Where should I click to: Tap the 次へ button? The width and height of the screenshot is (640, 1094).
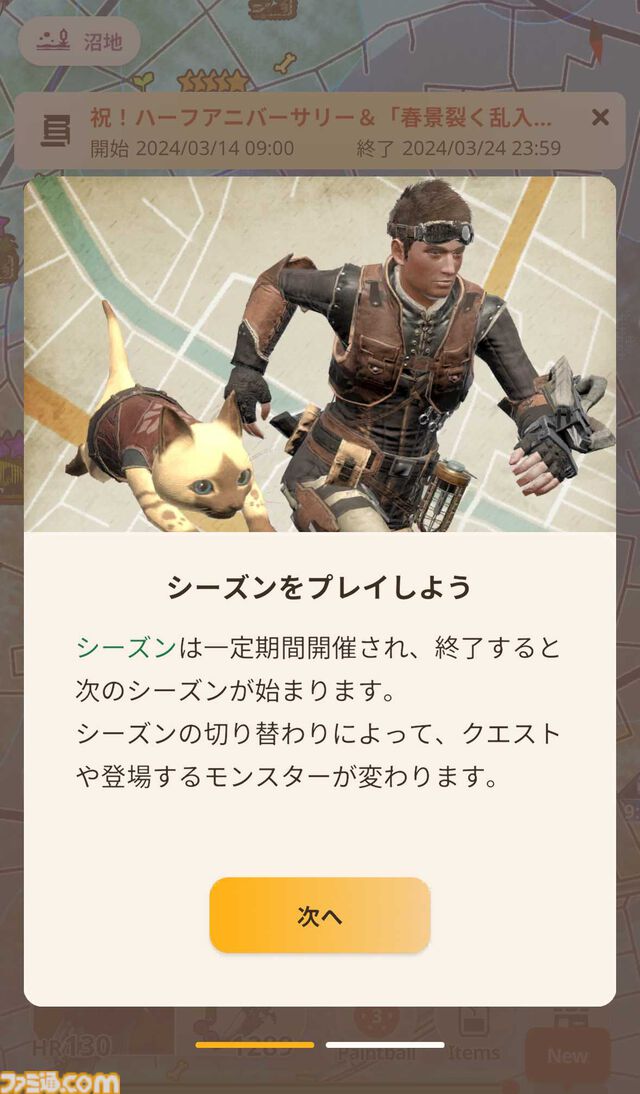tap(319, 915)
